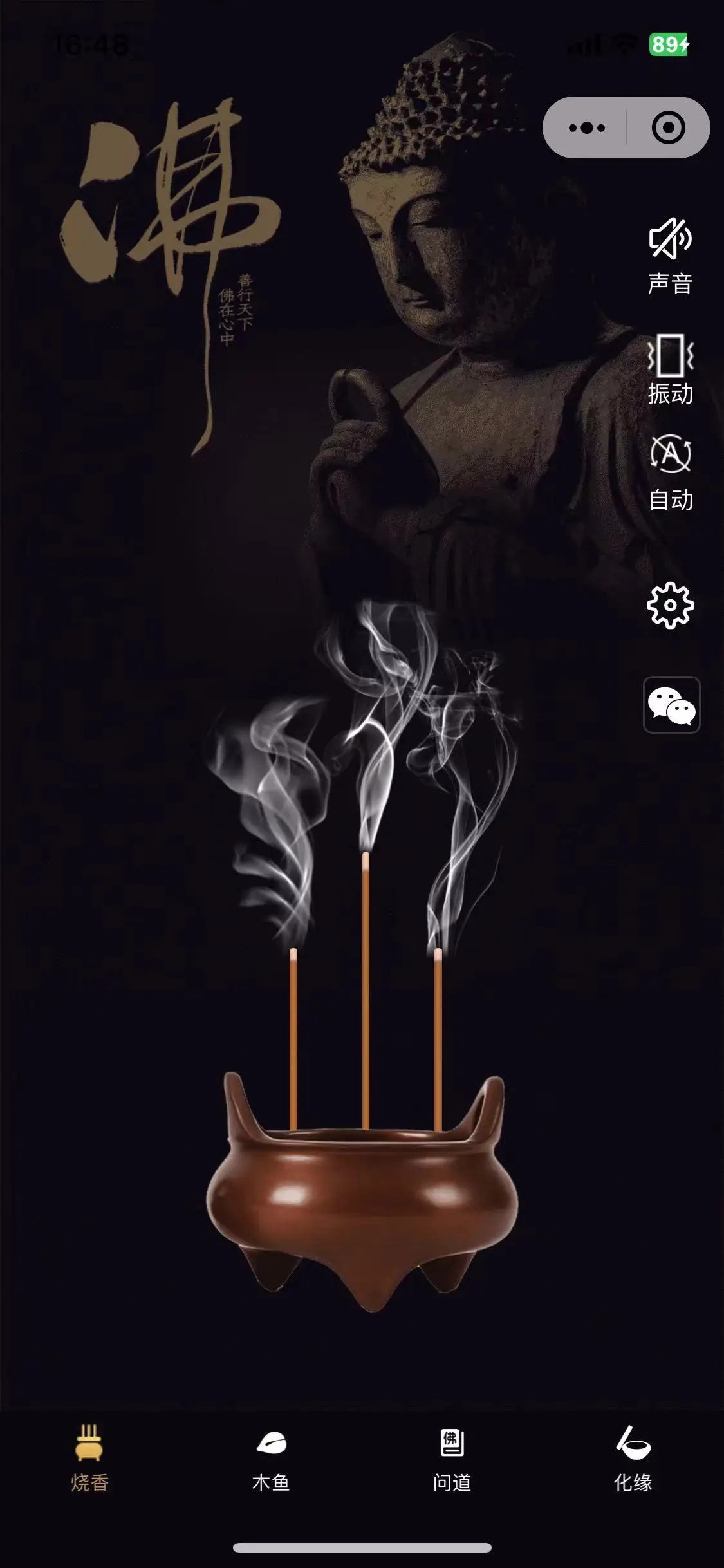
Task: Enable 自动 auto mode
Action: click(670, 472)
